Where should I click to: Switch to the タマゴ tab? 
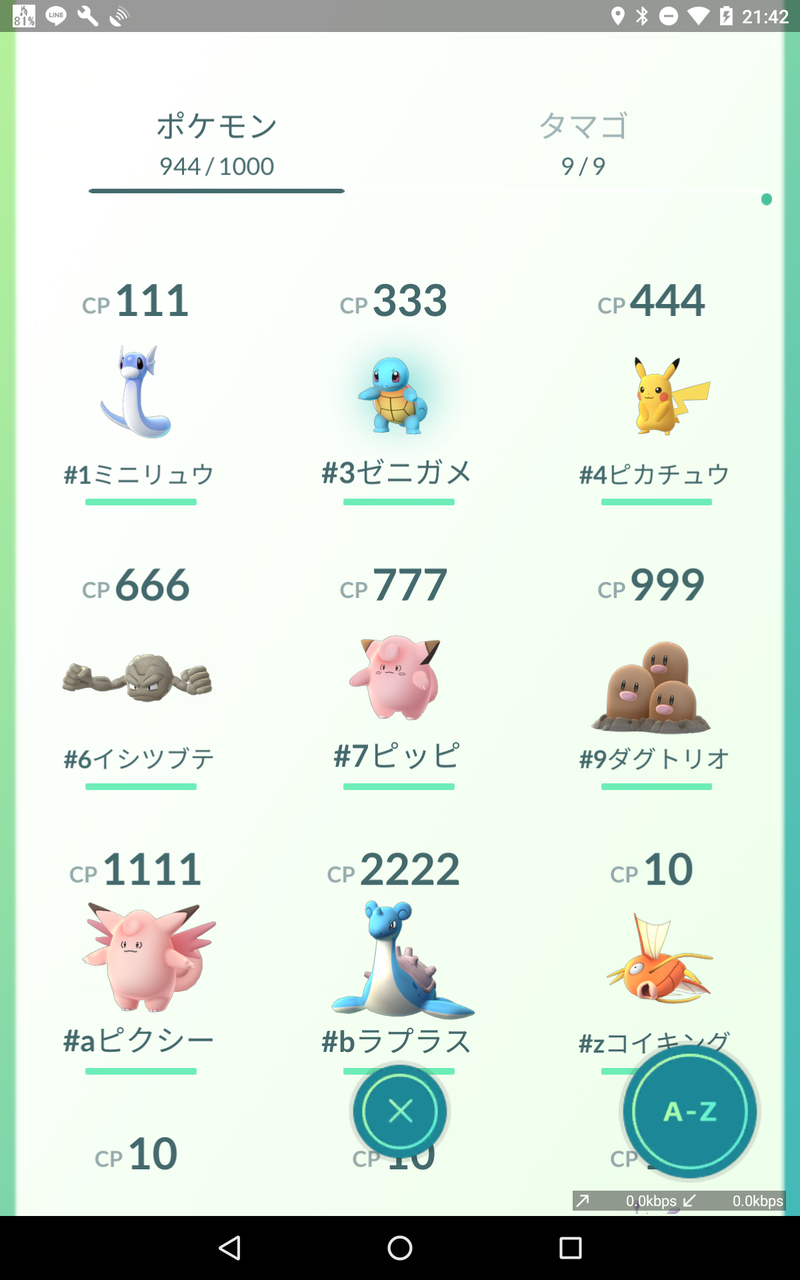tap(584, 143)
